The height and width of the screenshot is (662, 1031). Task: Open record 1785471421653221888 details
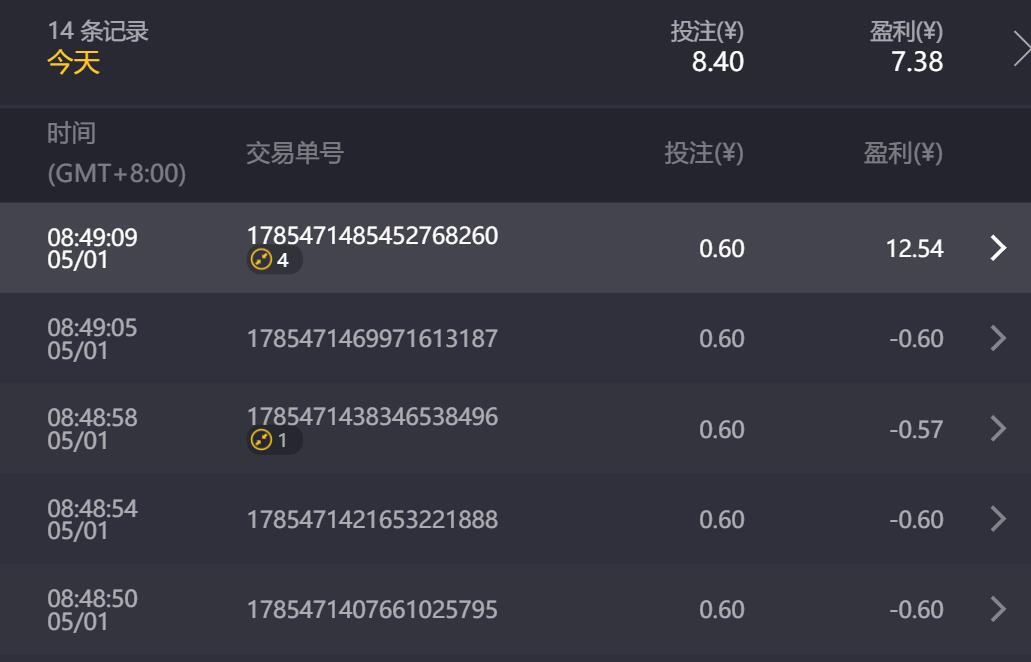click(x=997, y=519)
